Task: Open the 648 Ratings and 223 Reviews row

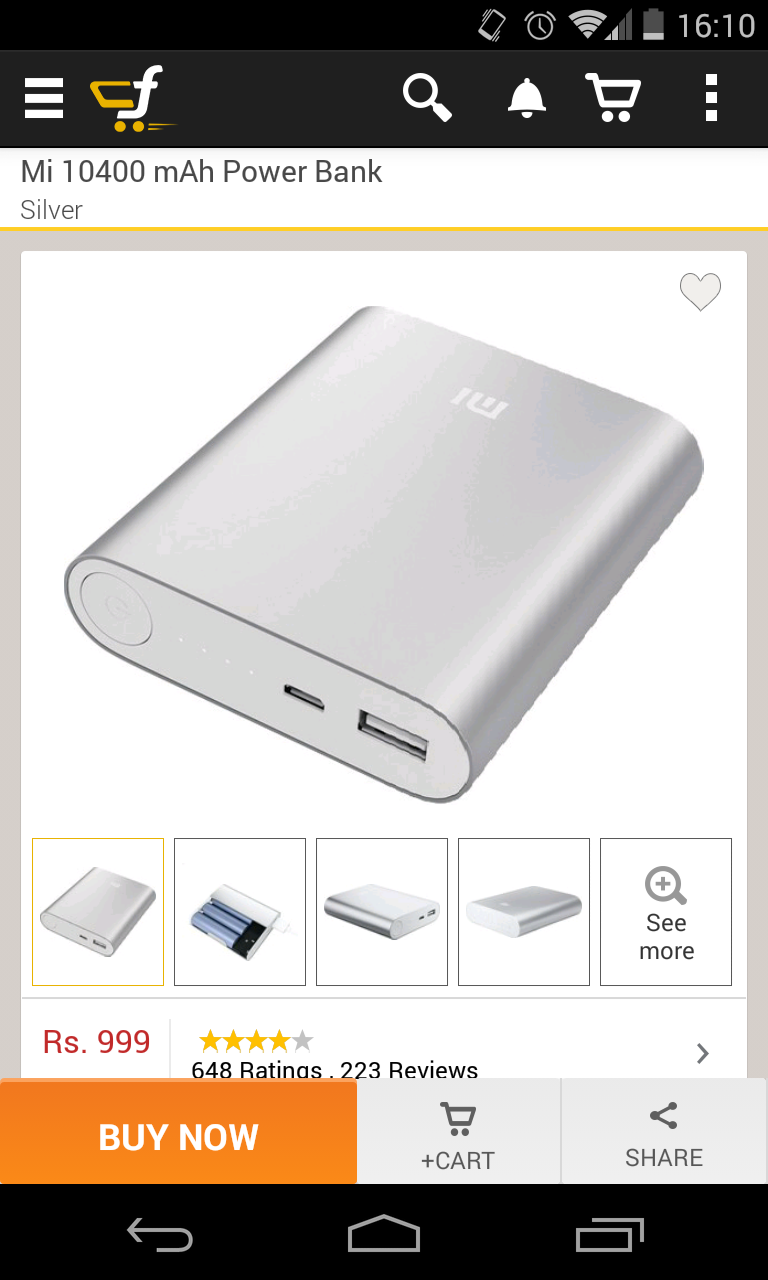Action: tap(450, 1053)
